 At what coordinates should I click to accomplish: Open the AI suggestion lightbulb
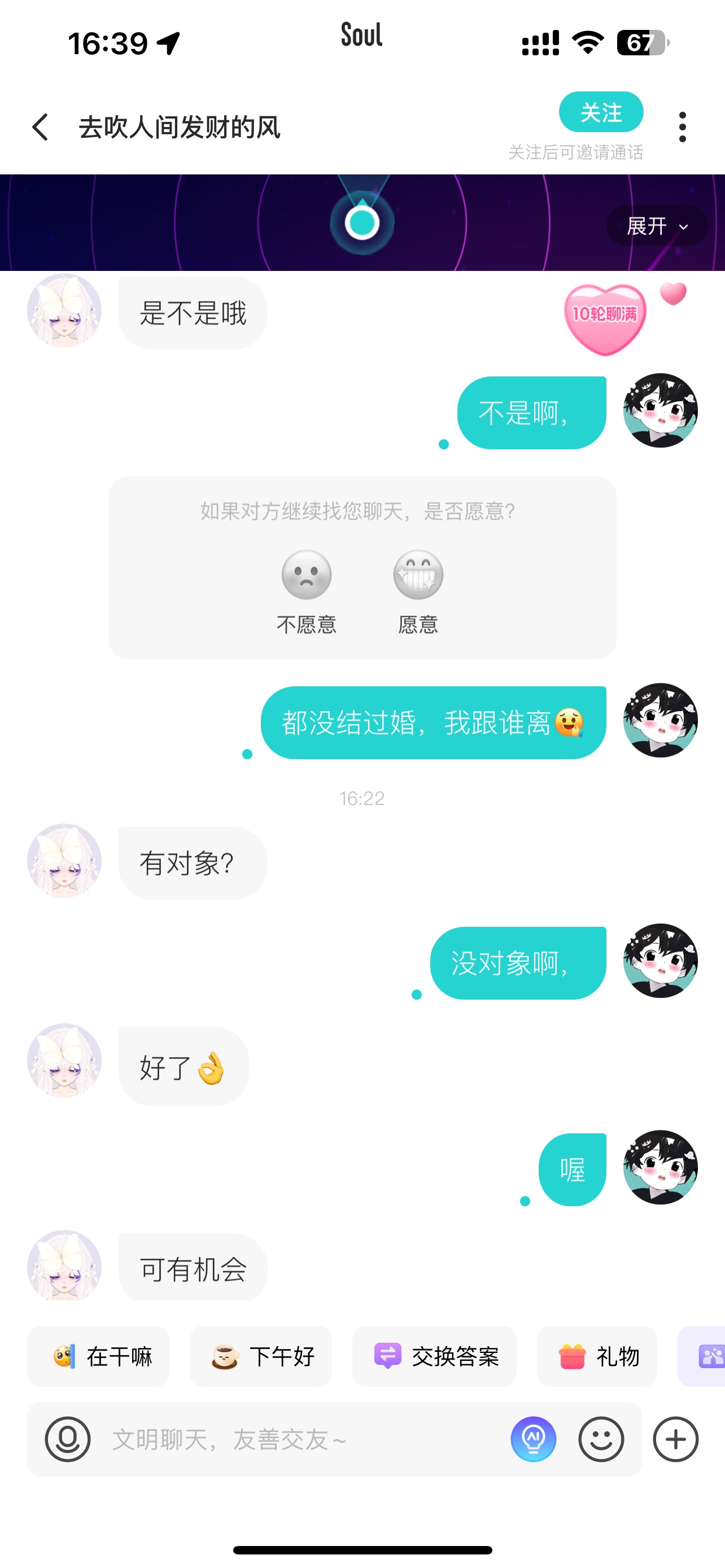point(533,1439)
